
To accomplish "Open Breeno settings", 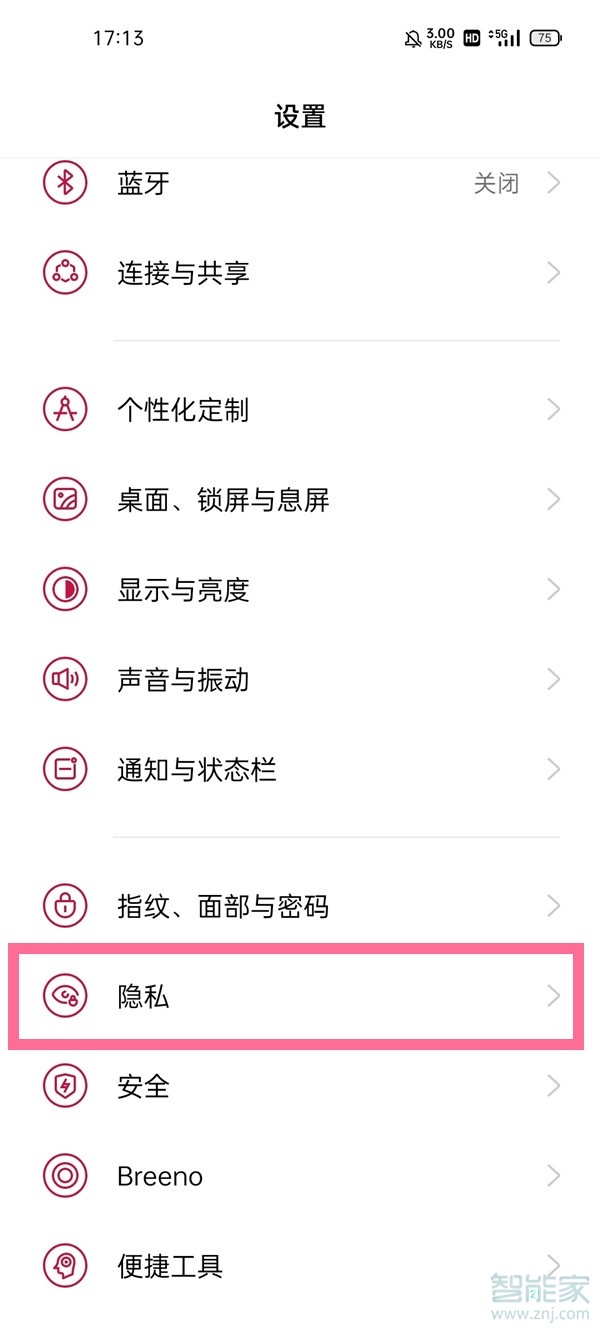I will coord(300,1176).
